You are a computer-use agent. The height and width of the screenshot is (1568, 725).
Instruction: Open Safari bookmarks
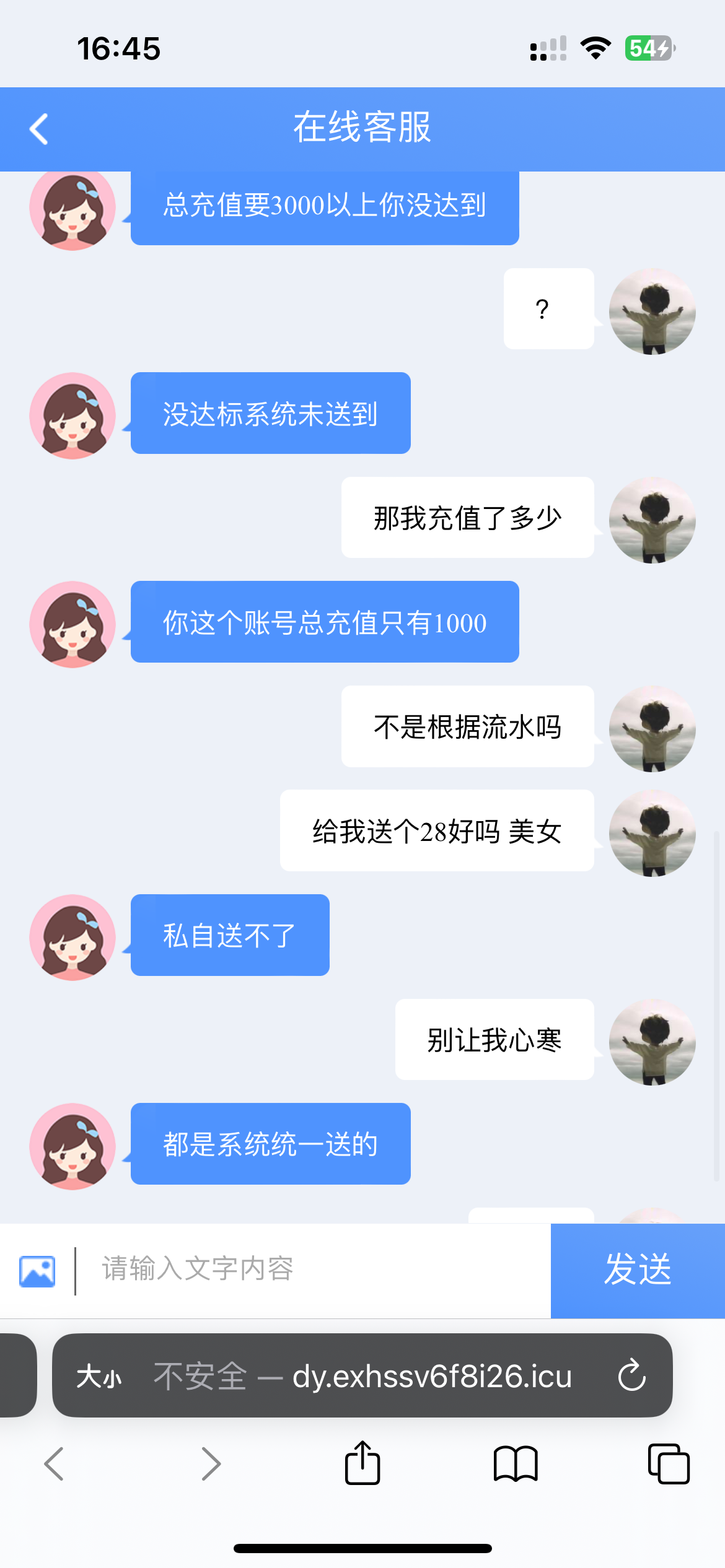(x=516, y=1464)
